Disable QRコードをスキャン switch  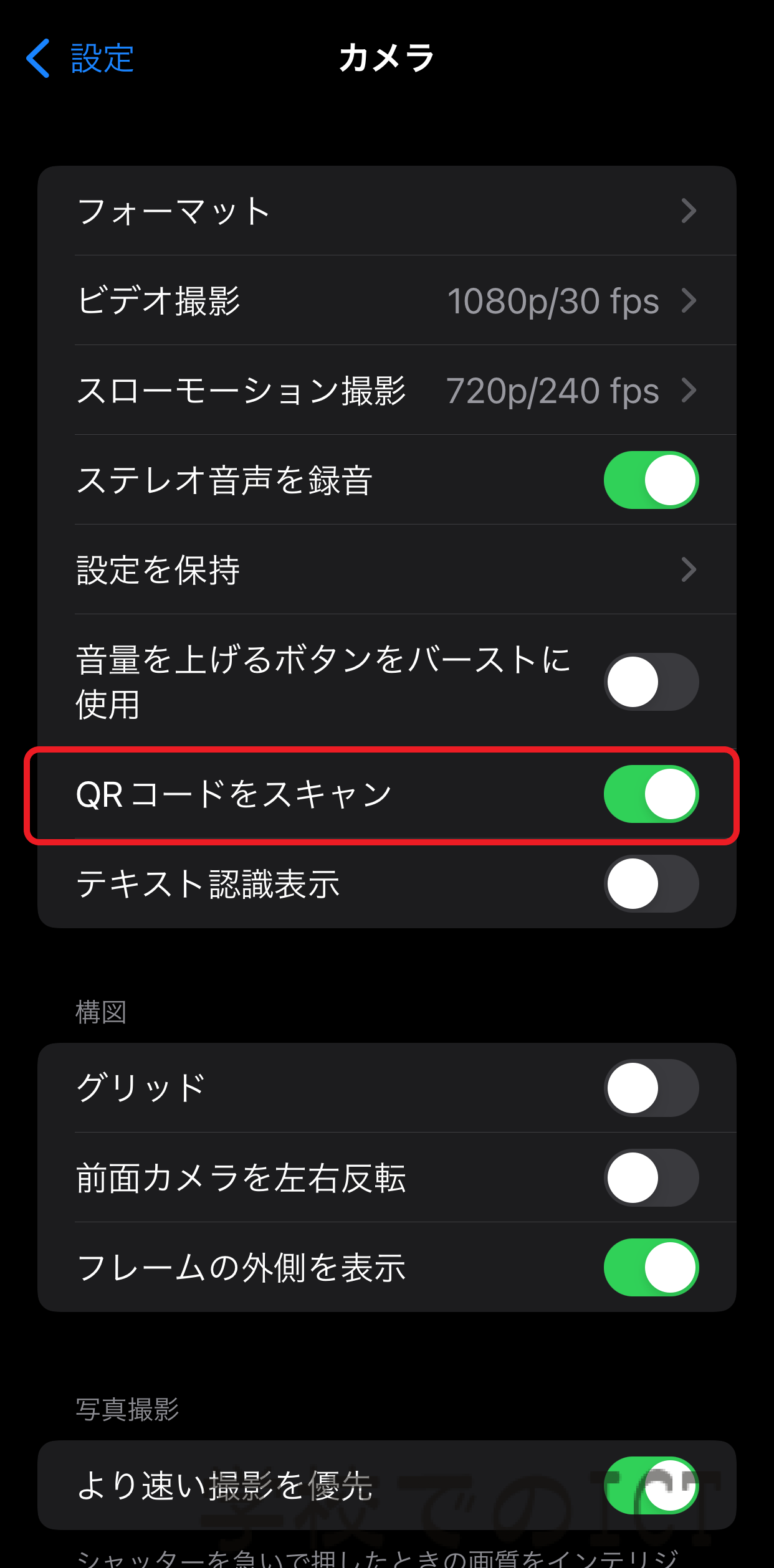coord(651,794)
